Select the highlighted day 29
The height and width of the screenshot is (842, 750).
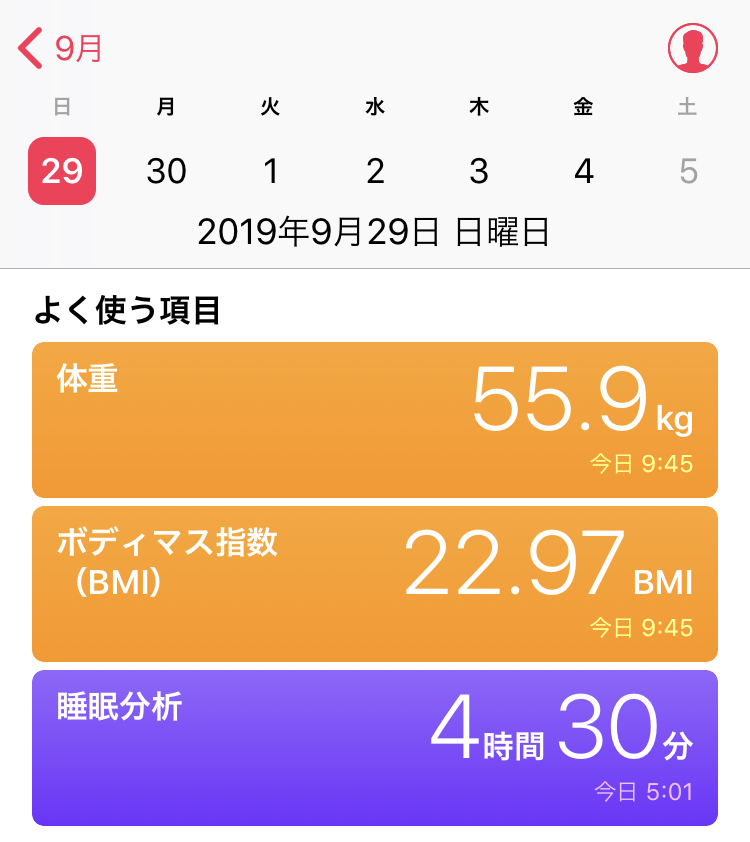tap(62, 171)
